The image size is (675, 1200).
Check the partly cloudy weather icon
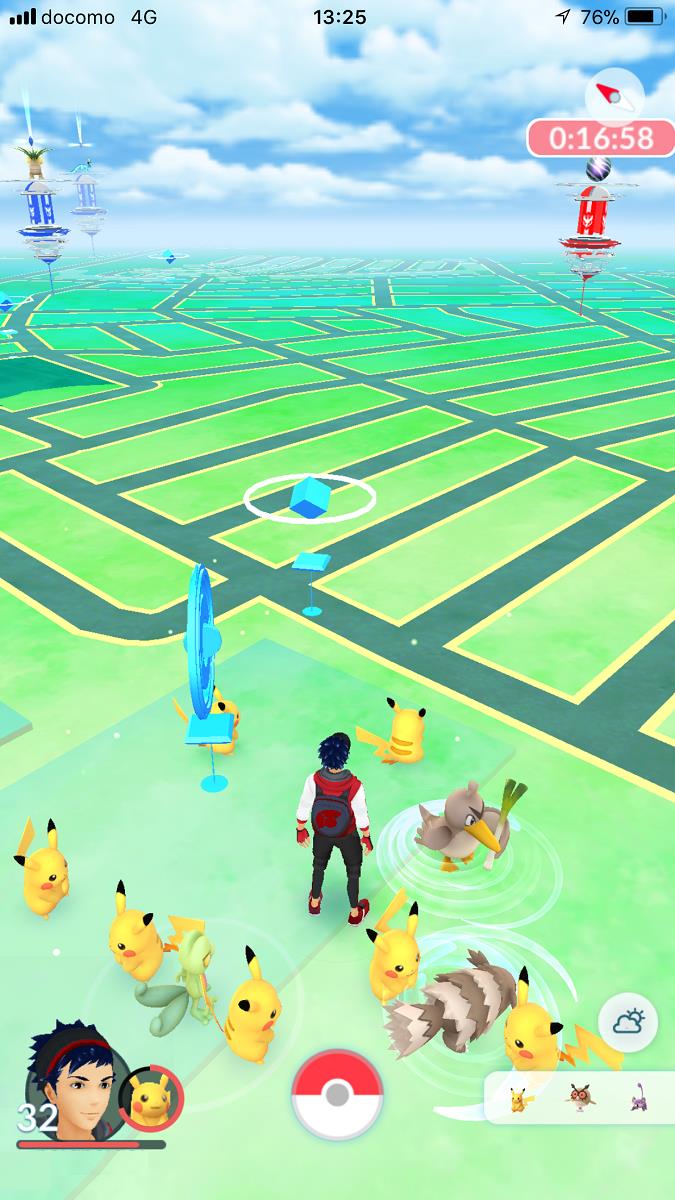click(x=628, y=1023)
